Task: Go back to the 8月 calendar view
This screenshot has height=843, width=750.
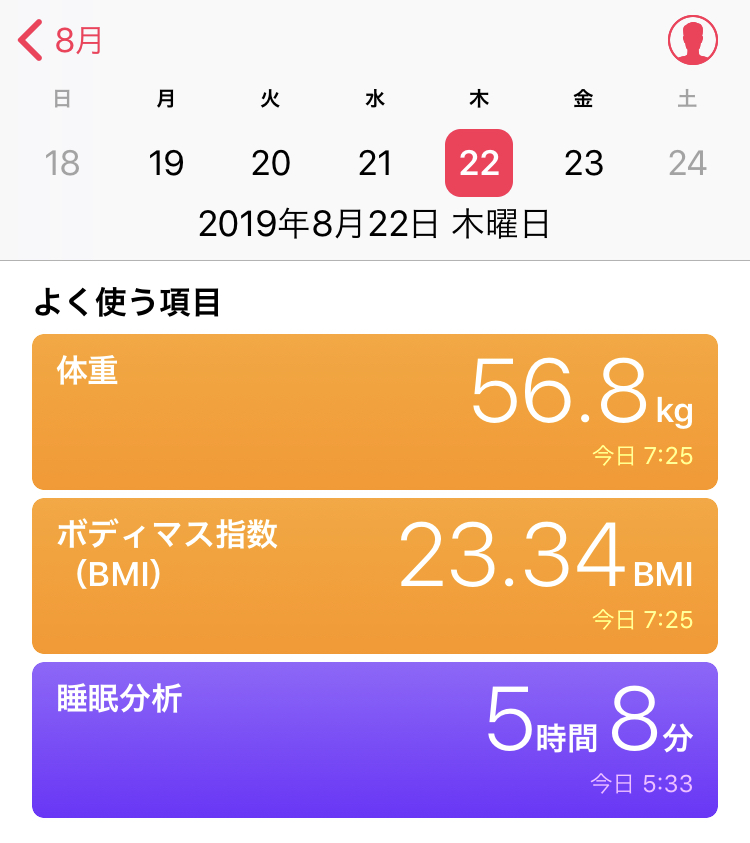Action: coord(61,41)
